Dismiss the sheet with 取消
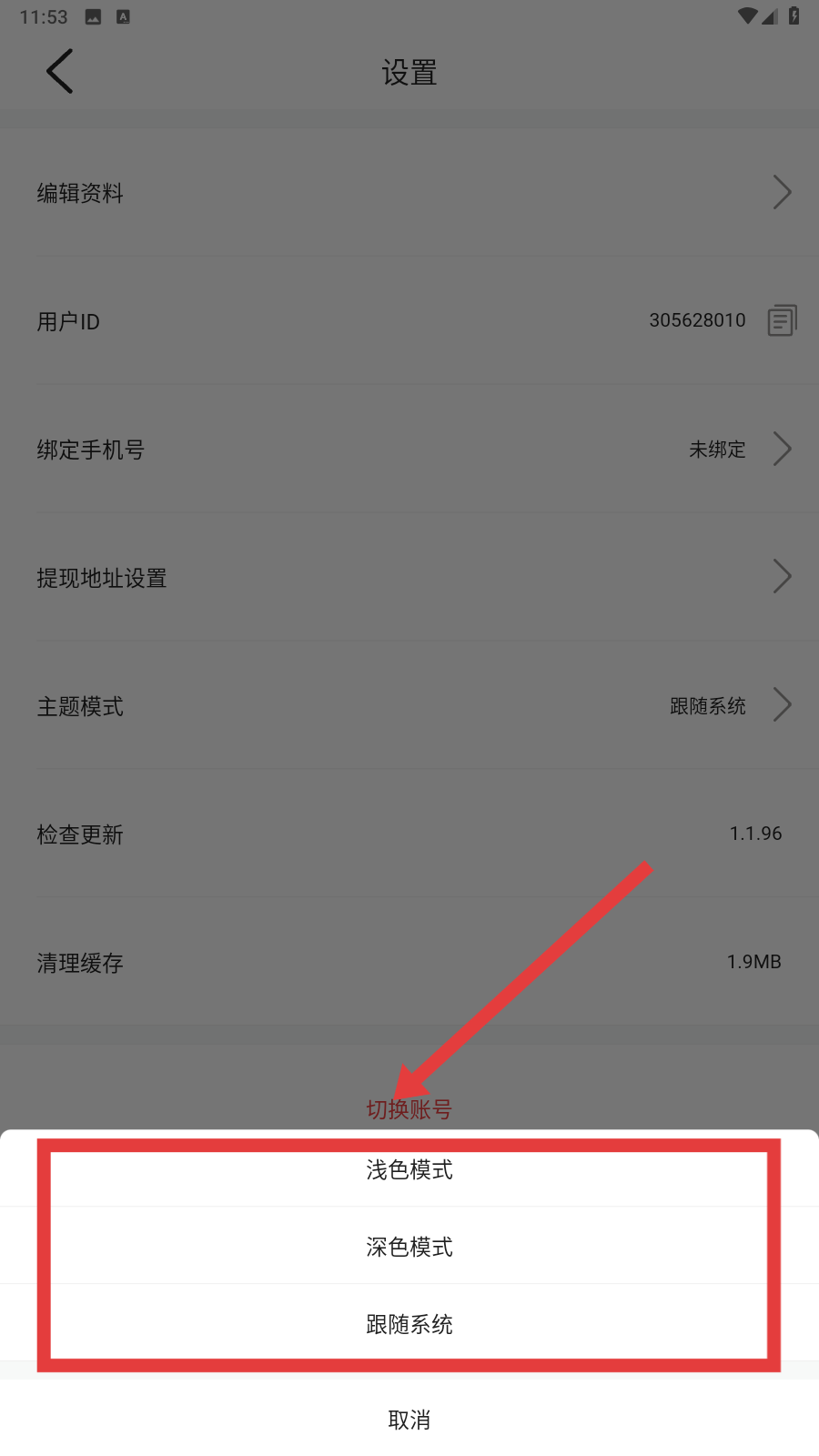The width and height of the screenshot is (819, 1456). point(409,1420)
